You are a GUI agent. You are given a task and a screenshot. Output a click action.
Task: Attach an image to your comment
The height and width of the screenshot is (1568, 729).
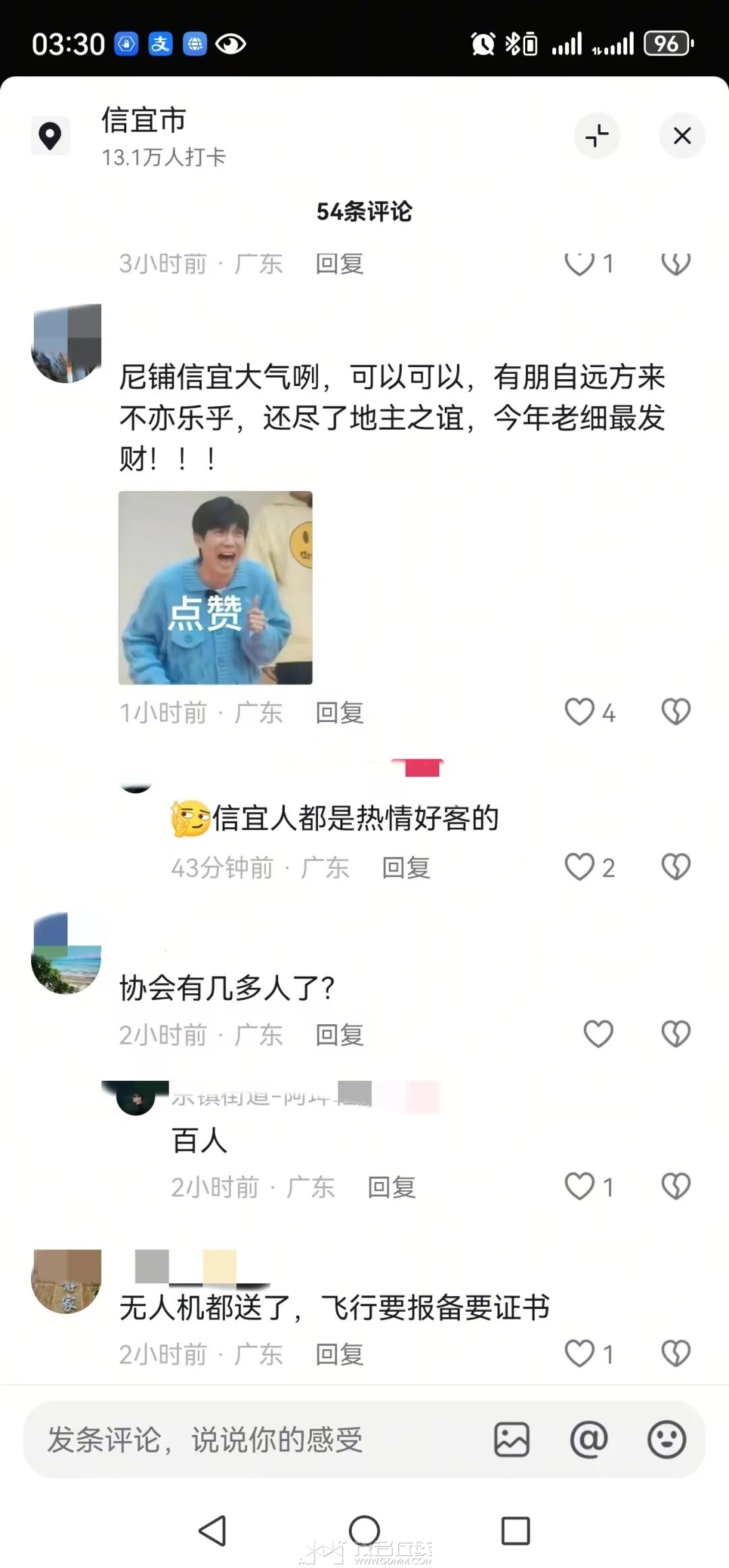[x=512, y=1440]
